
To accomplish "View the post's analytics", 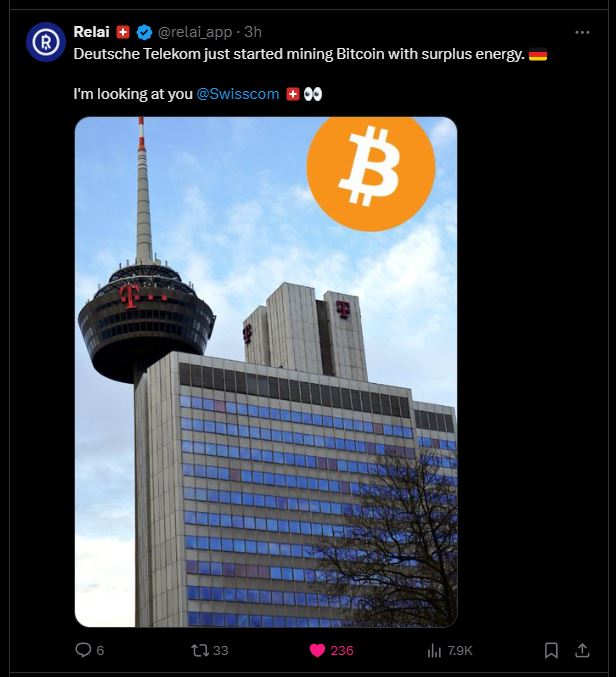I will tap(434, 650).
